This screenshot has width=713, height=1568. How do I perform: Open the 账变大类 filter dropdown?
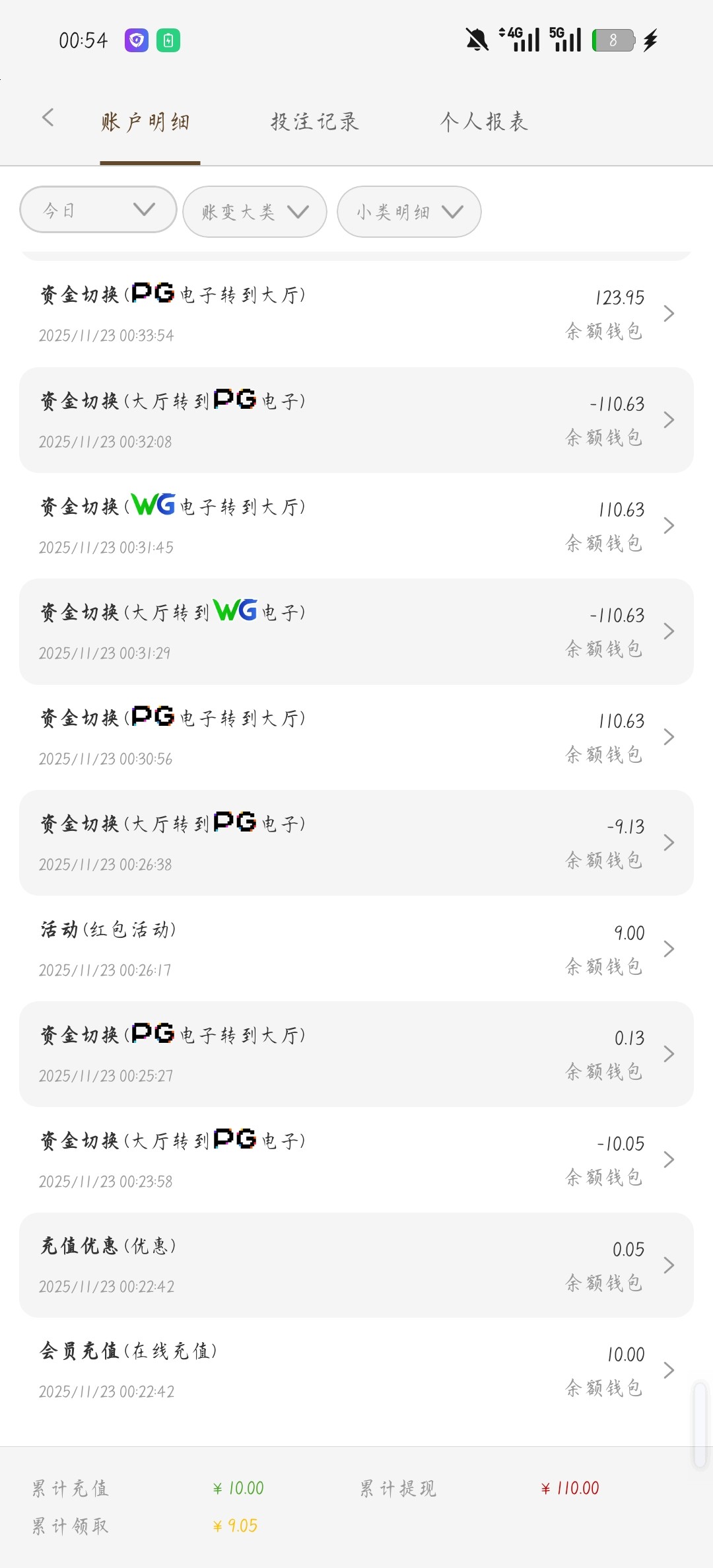pos(255,212)
